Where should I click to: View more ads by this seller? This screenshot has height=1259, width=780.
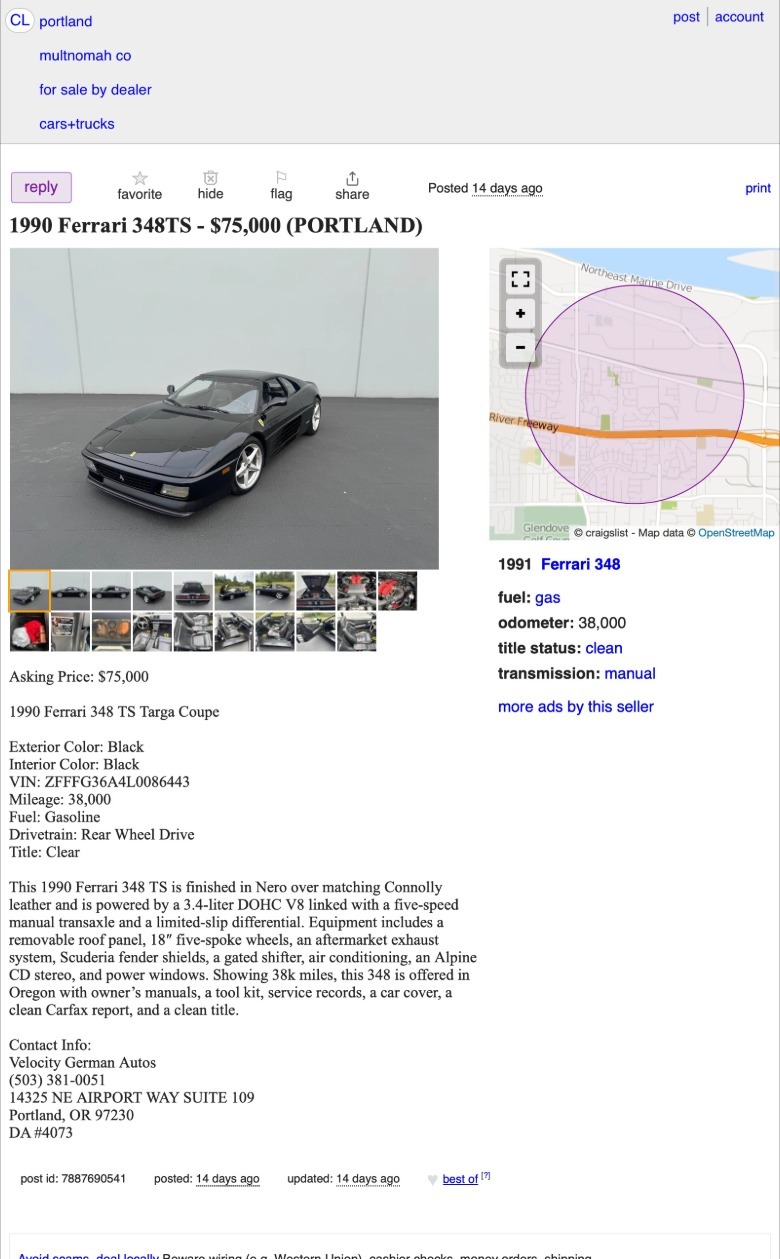576,707
